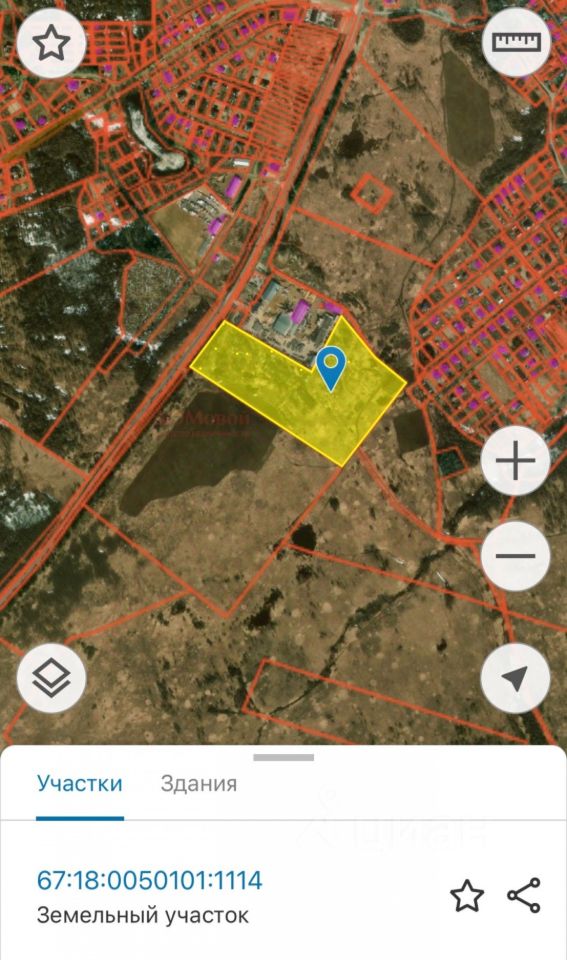Tap the bottom sheet drag handle
The height and width of the screenshot is (960, 567).
pos(284,757)
